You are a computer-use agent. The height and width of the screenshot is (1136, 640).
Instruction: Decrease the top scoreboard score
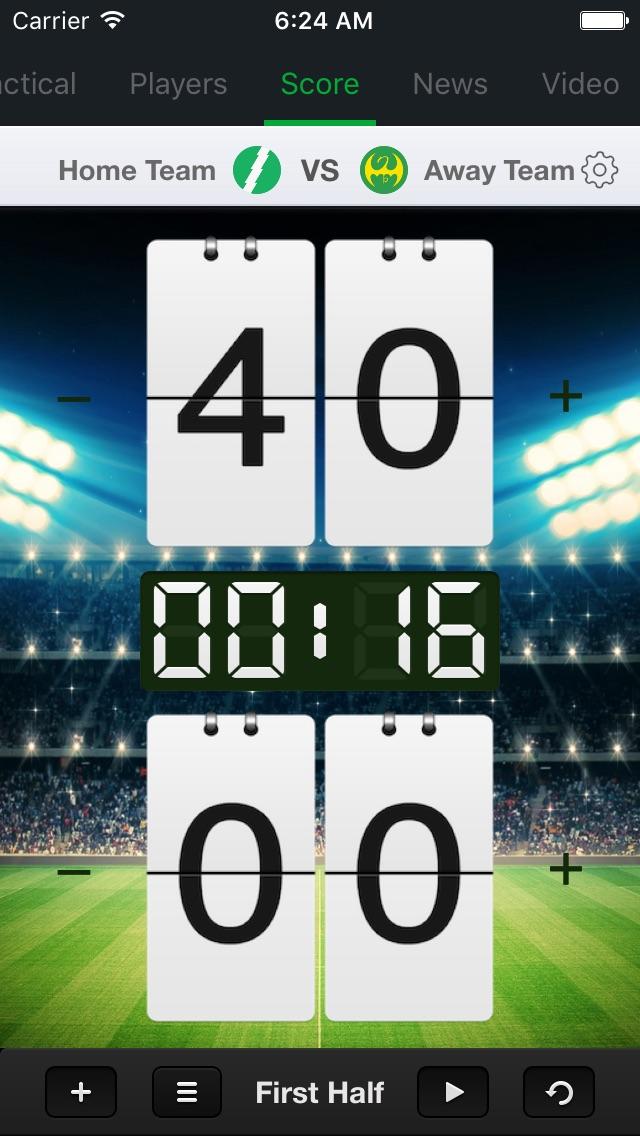73,400
